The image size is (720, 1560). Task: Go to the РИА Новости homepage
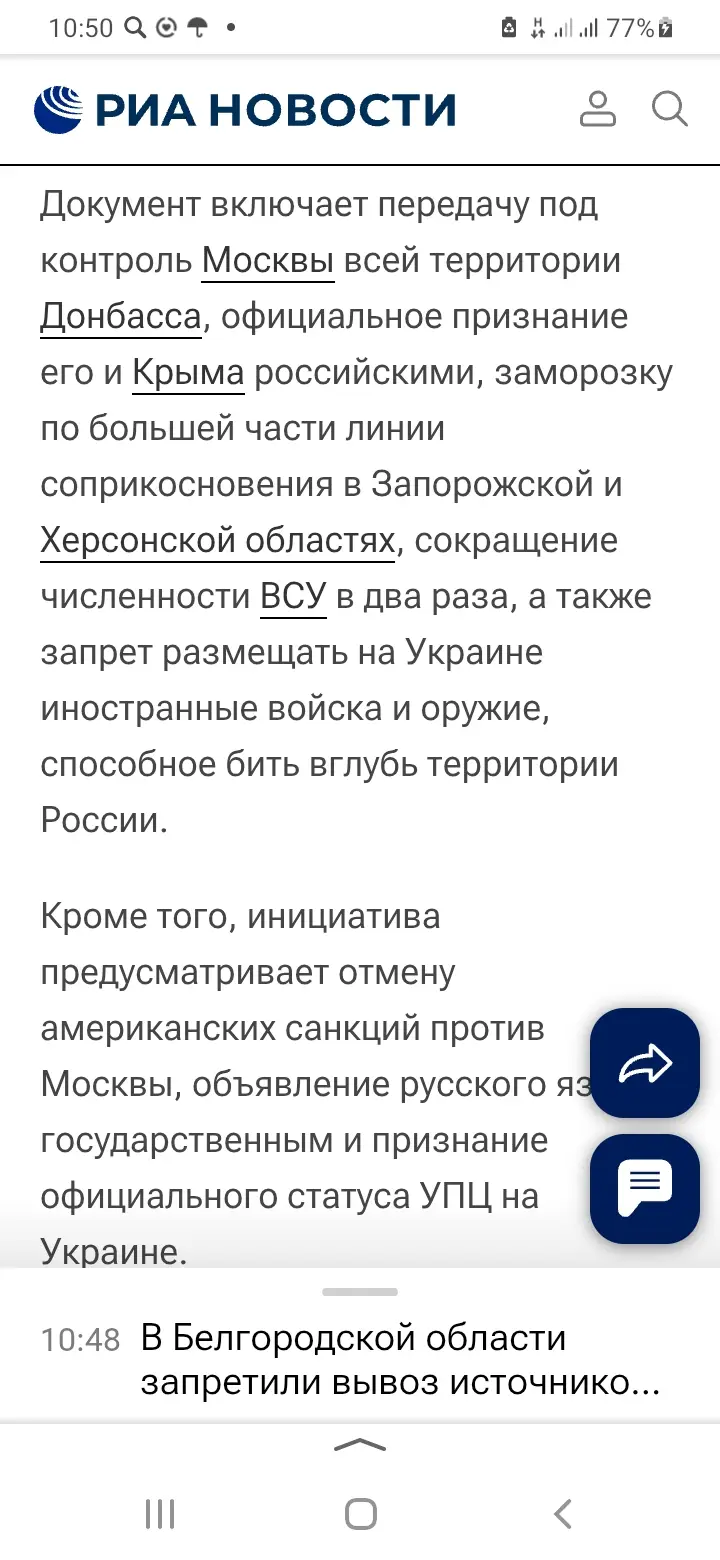(x=245, y=109)
